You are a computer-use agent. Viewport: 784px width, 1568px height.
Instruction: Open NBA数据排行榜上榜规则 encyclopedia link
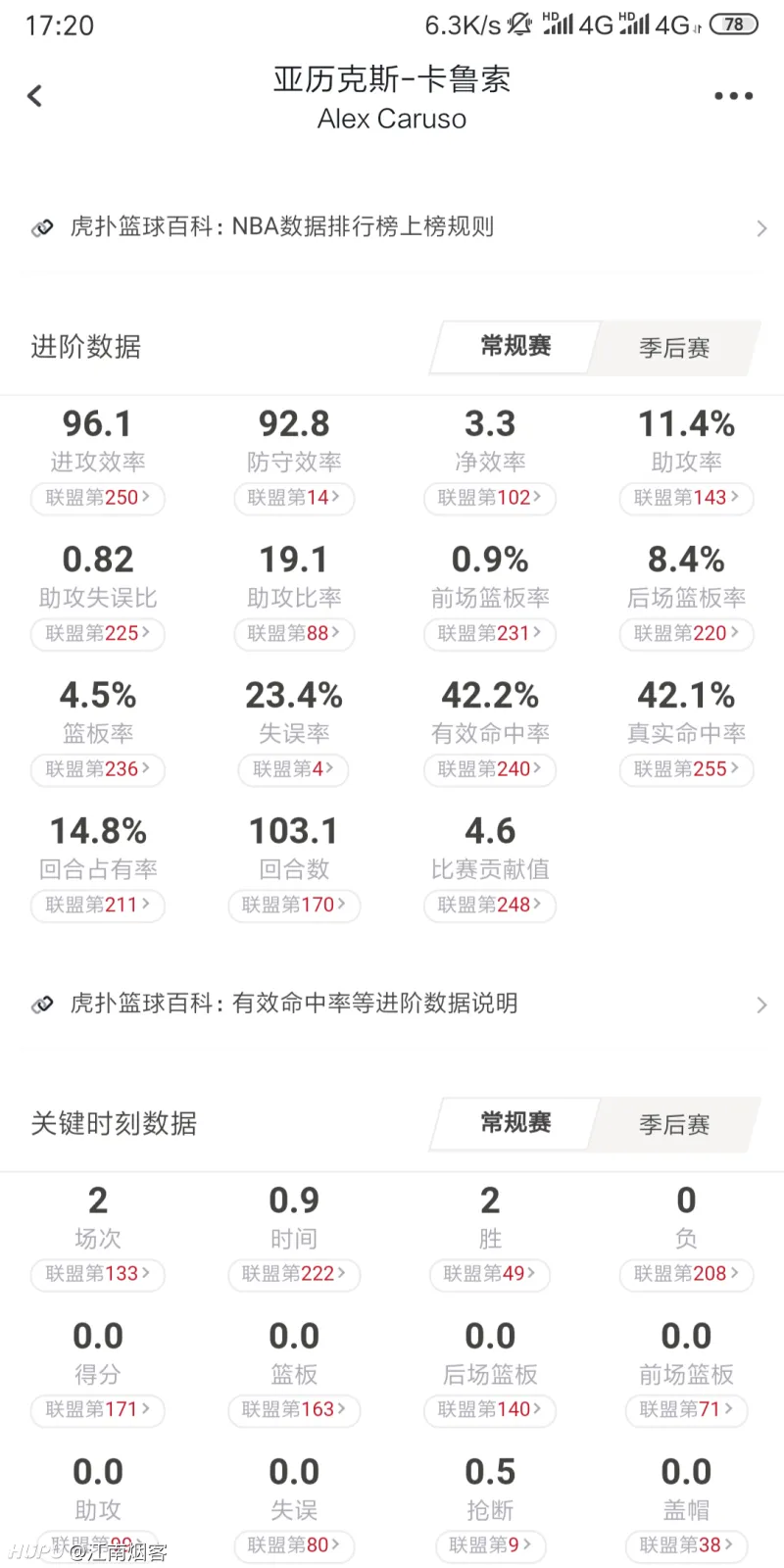coord(392,227)
